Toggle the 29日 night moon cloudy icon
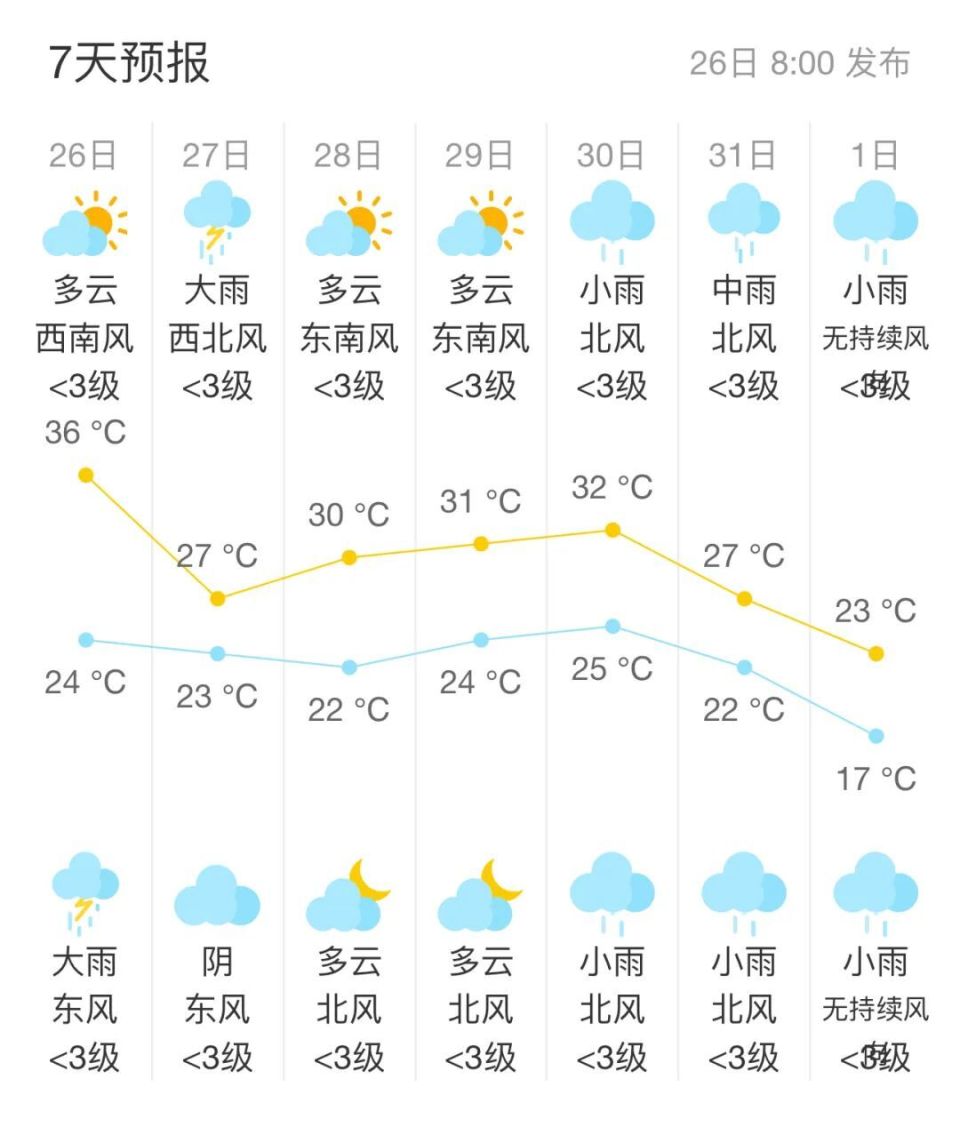The height and width of the screenshot is (1127, 960). click(x=480, y=895)
